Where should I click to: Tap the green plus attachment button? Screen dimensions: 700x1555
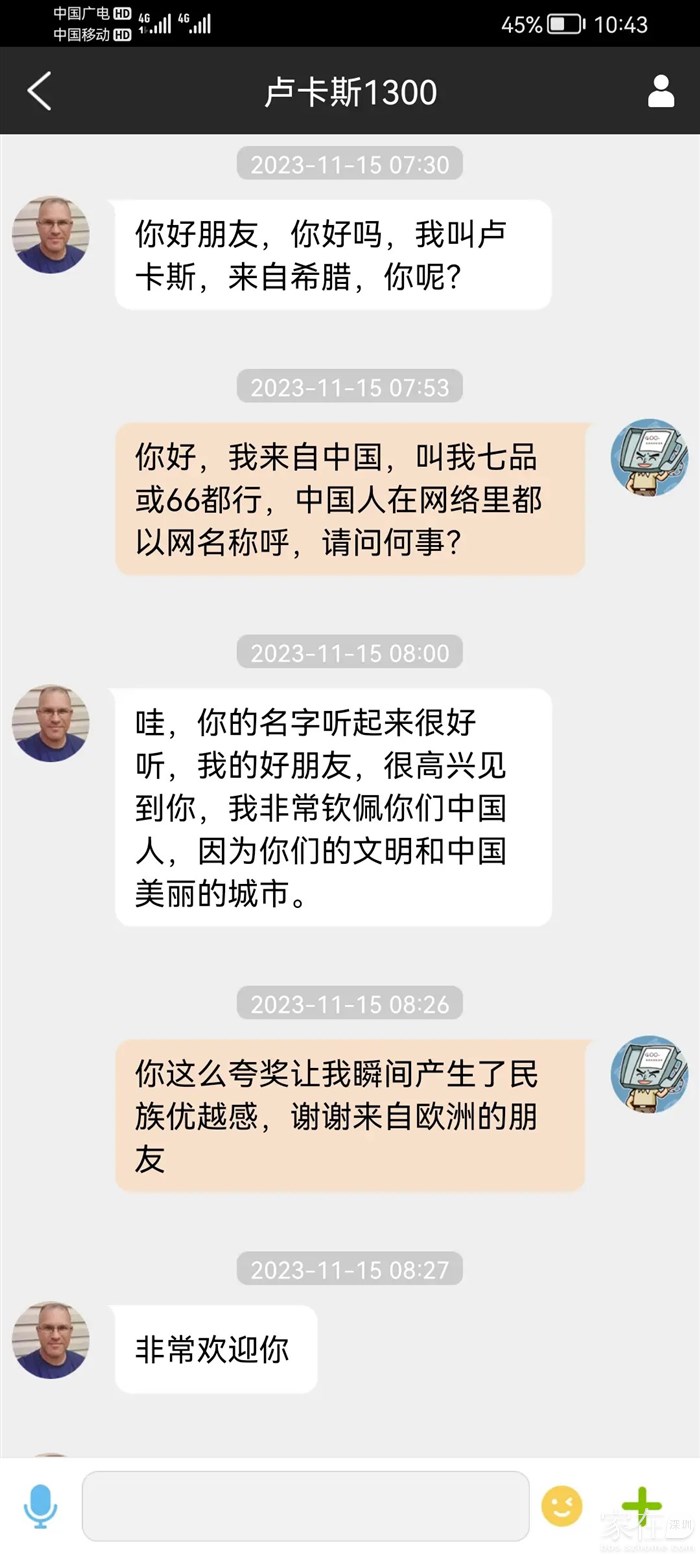pos(641,1505)
